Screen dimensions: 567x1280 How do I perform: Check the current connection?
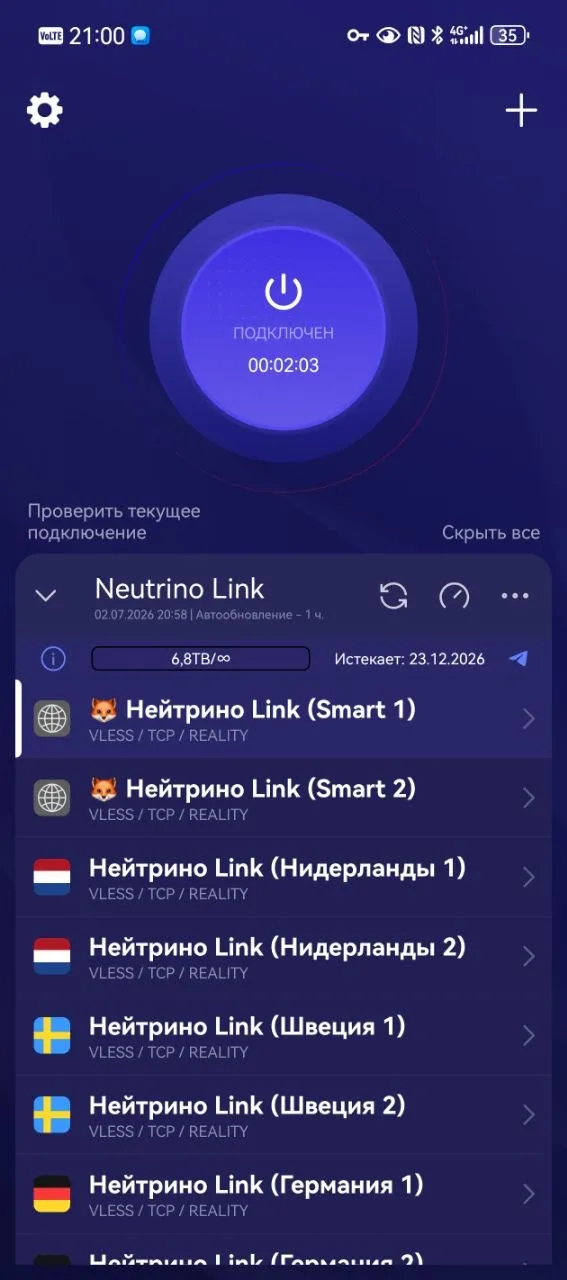tap(114, 522)
